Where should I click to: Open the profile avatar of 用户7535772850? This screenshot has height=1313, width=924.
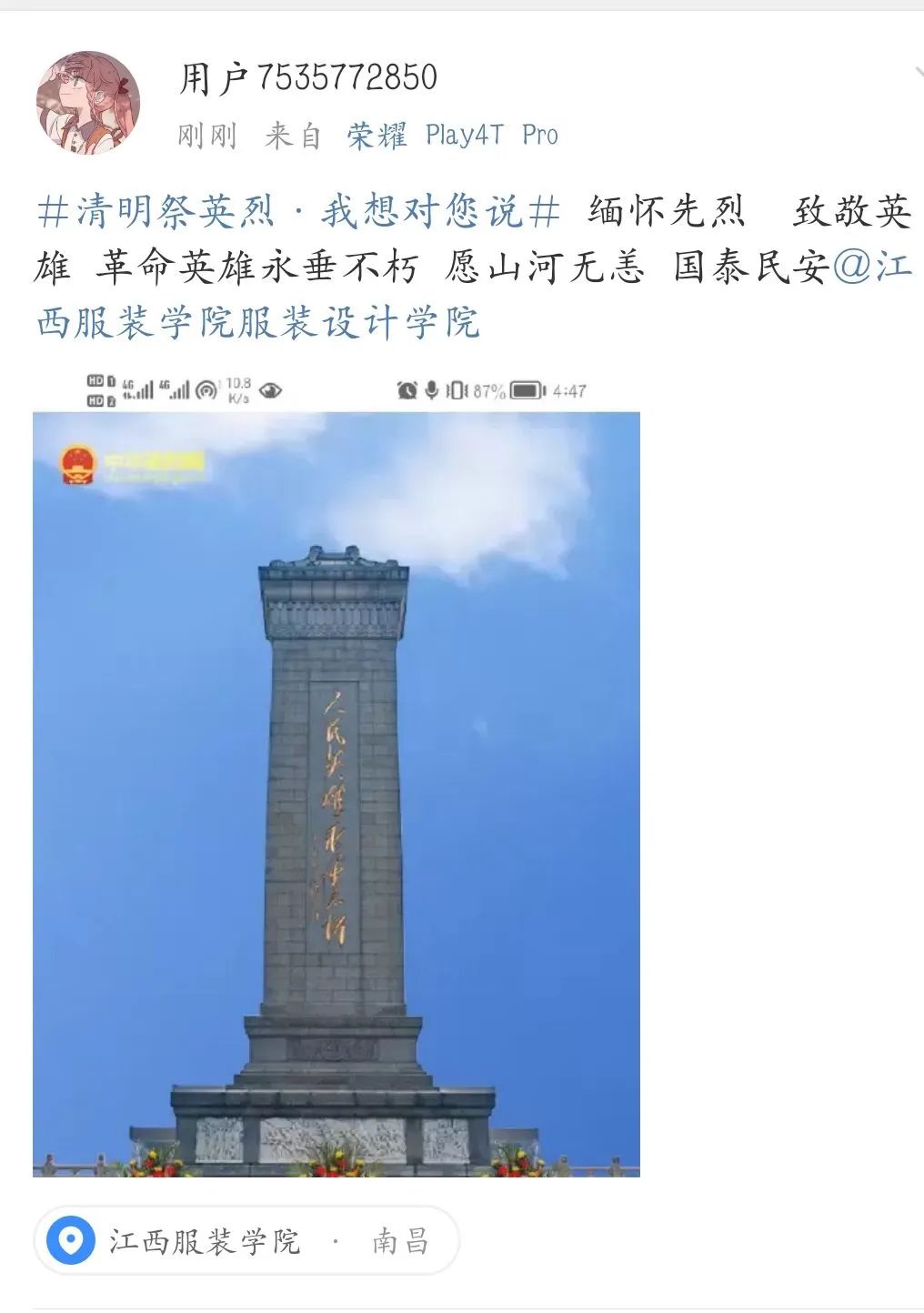[88, 103]
